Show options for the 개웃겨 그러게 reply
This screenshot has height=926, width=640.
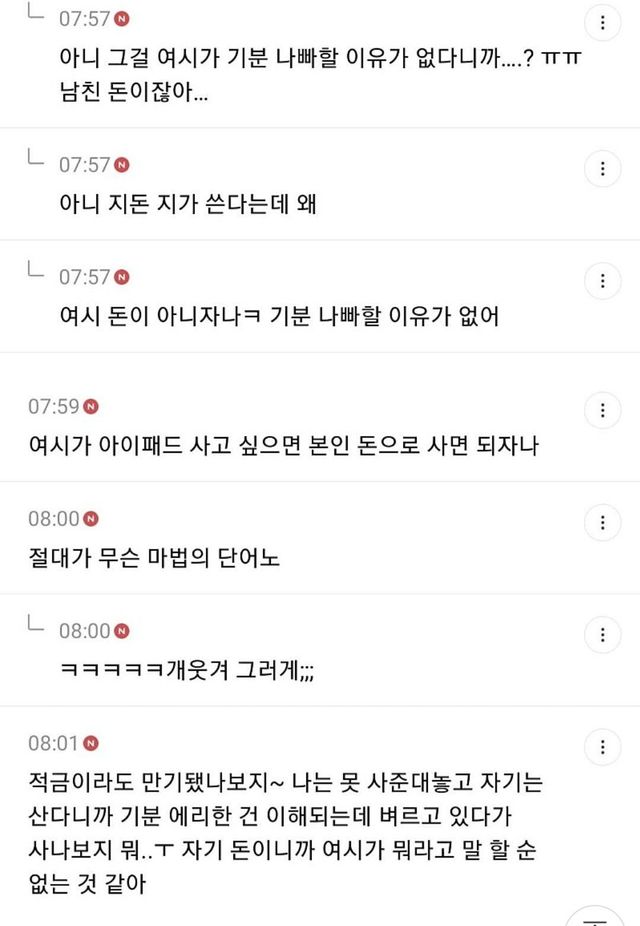pyautogui.click(x=601, y=634)
